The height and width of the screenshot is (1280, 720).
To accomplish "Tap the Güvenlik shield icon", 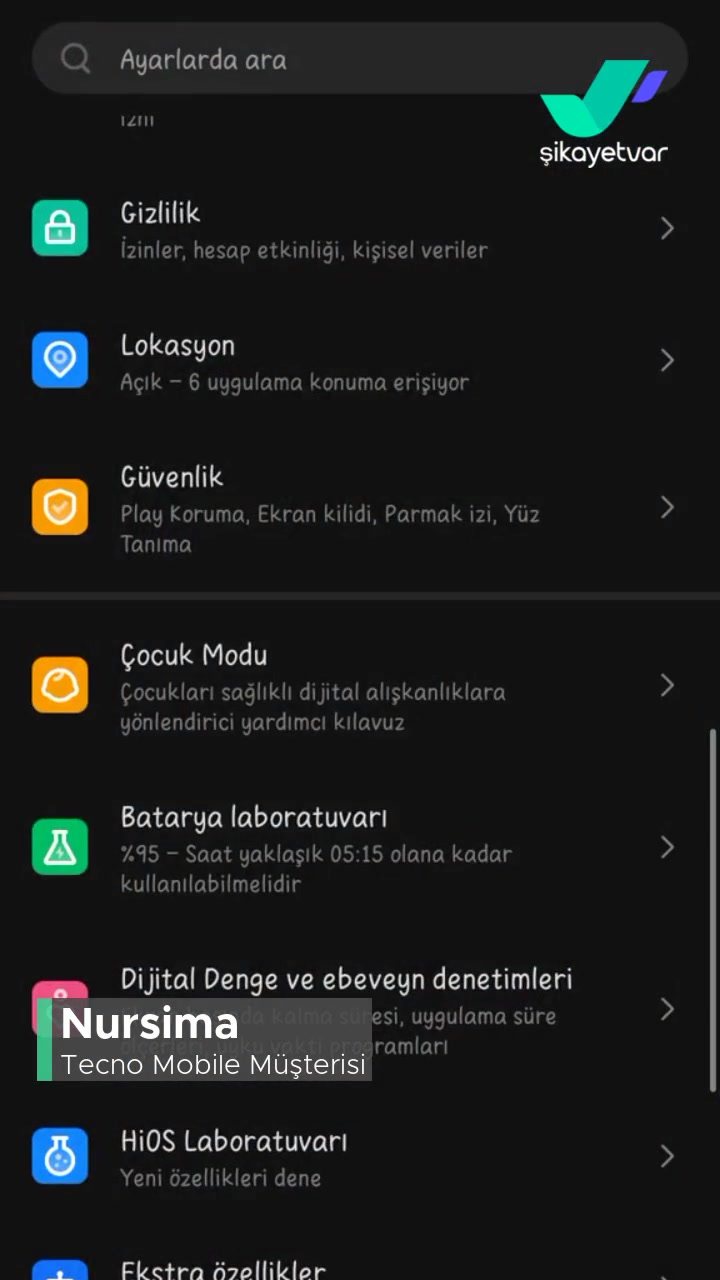I will tap(60, 507).
